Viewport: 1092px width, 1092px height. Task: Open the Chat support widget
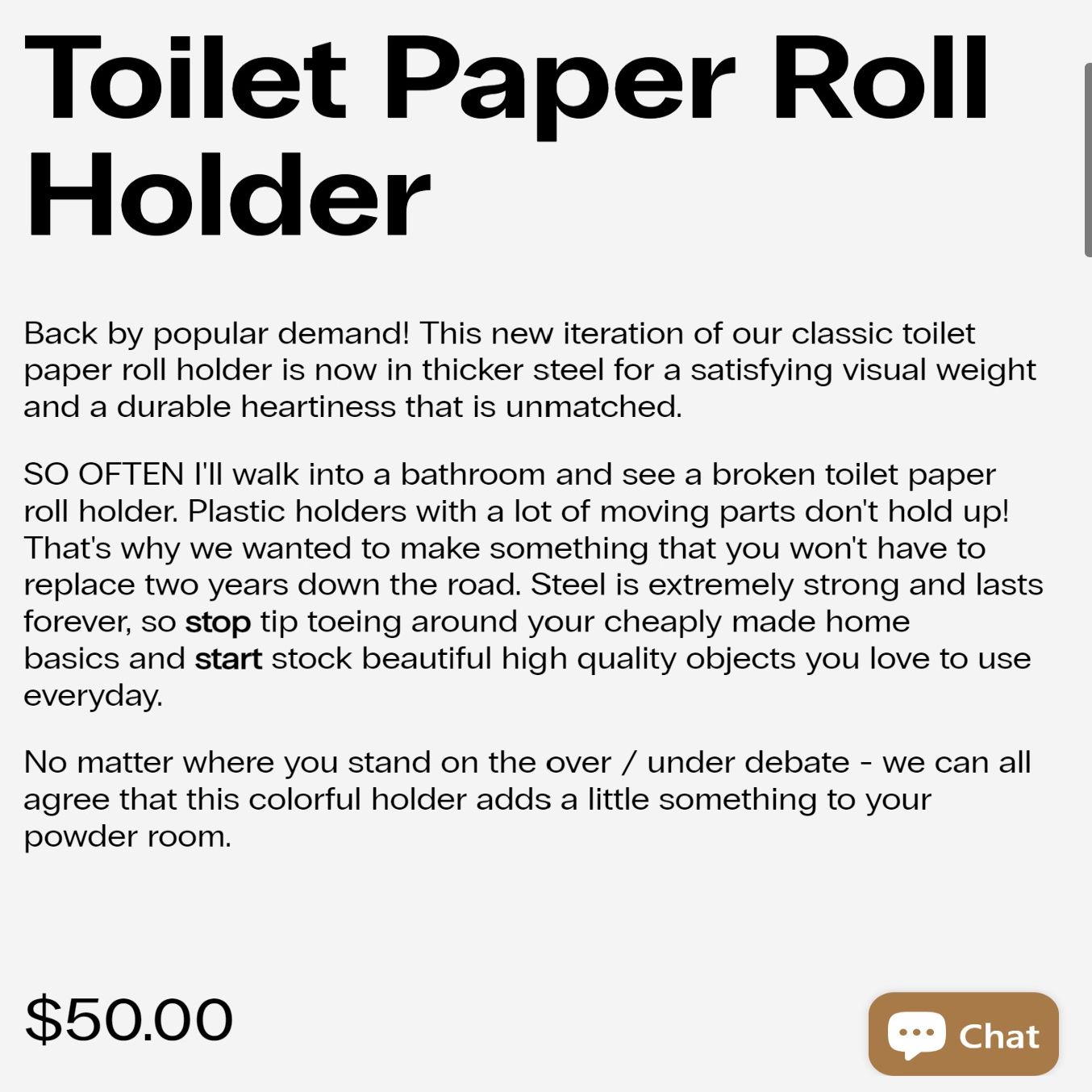coord(963,1034)
